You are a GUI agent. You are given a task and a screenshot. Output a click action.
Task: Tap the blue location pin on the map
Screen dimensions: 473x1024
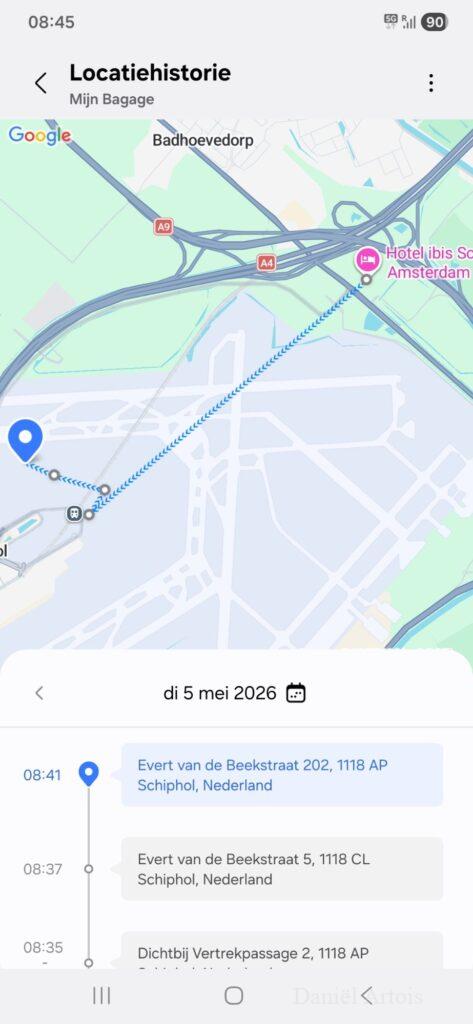(x=25, y=441)
